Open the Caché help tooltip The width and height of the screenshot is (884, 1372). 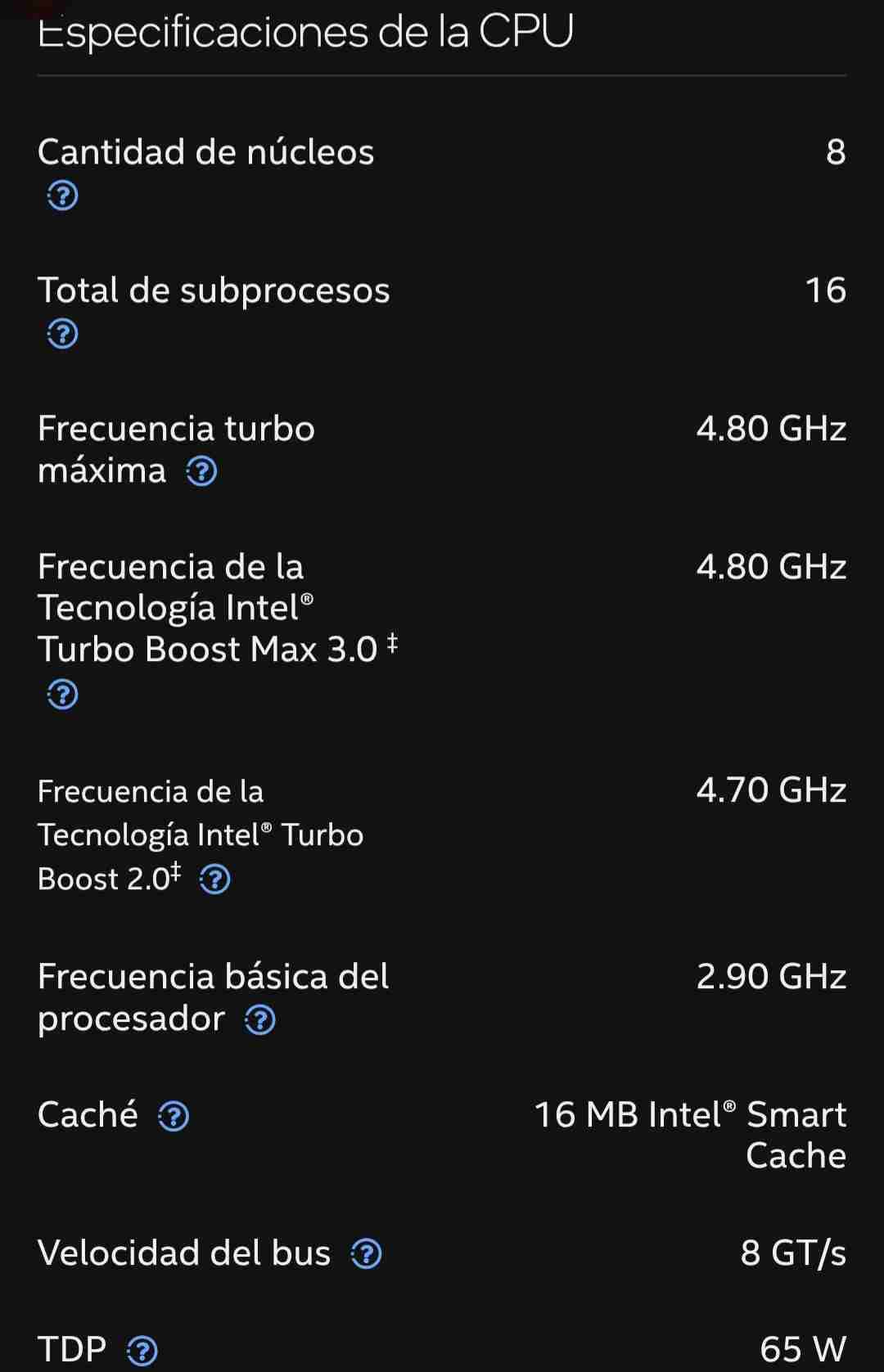(174, 1115)
